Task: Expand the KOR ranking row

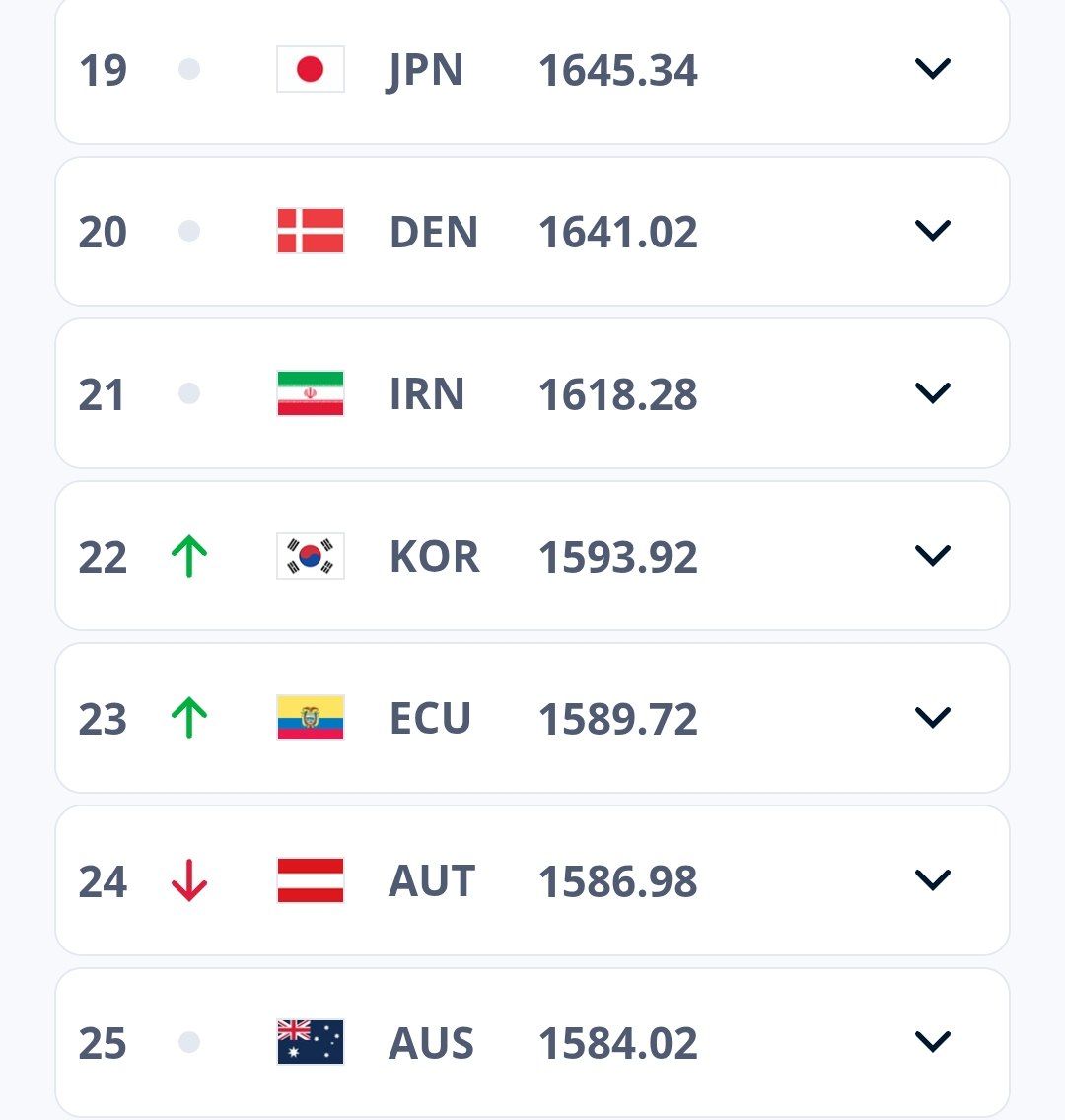Action: coord(932,556)
